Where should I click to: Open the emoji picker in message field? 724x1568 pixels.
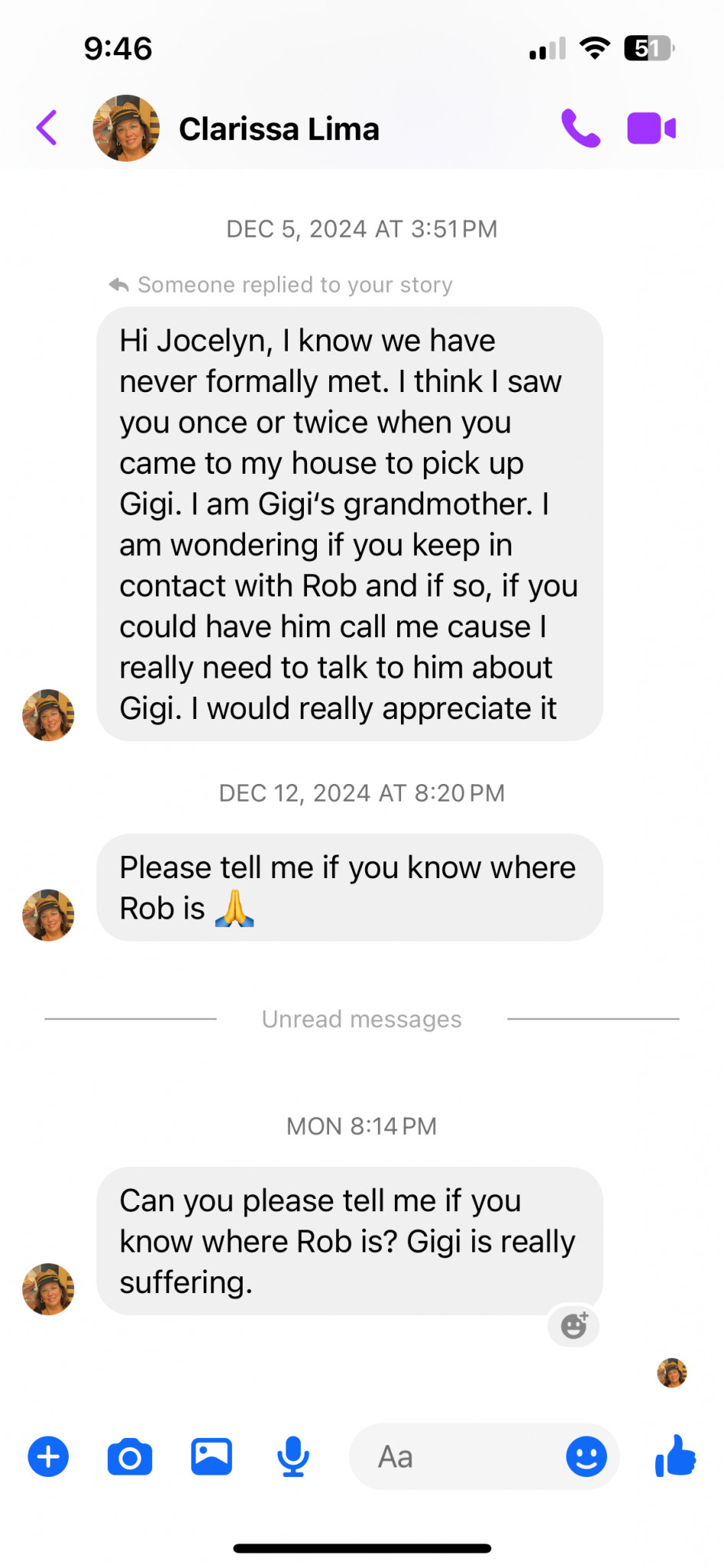(587, 1456)
